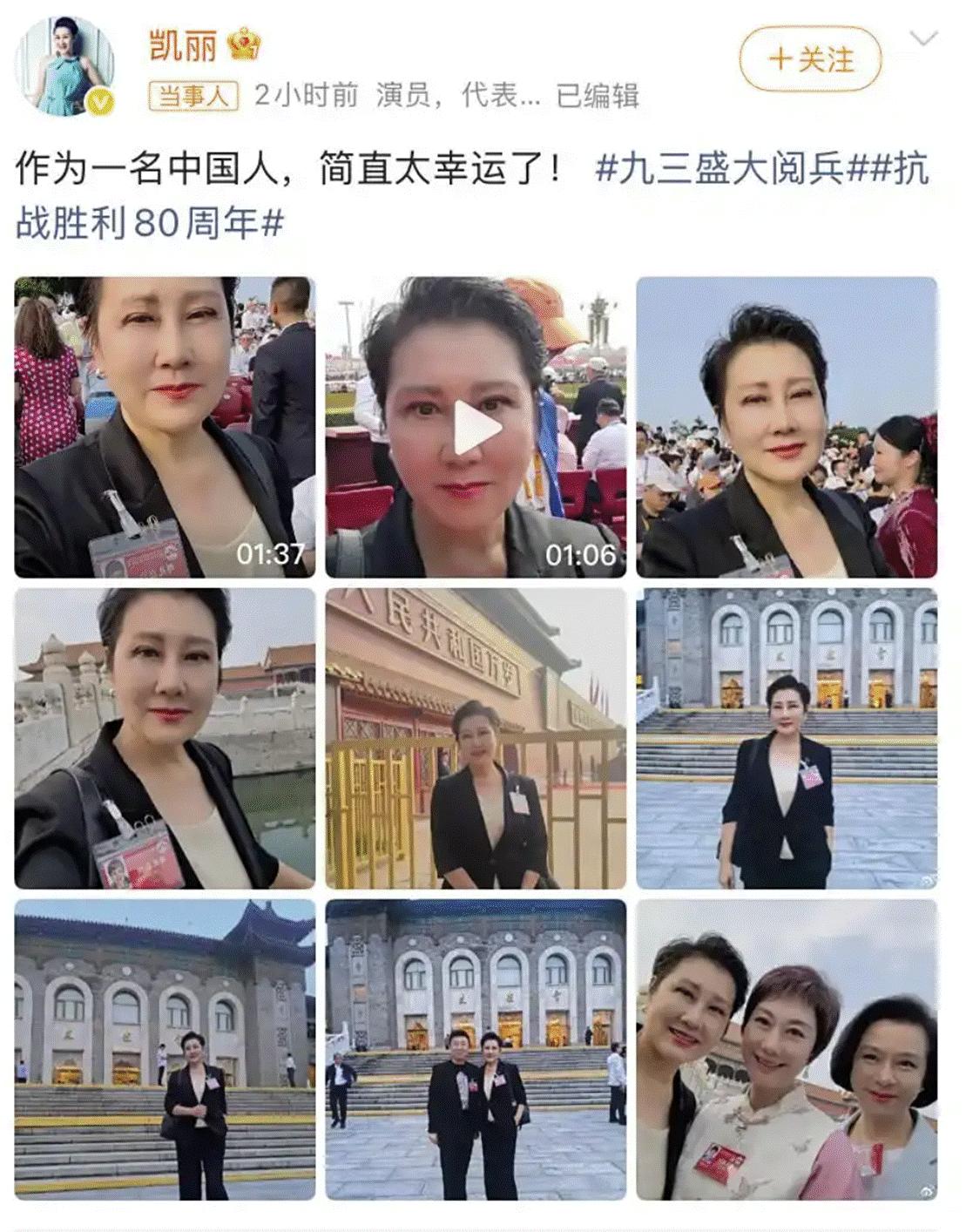Open the photo by the golden fence

point(476,738)
